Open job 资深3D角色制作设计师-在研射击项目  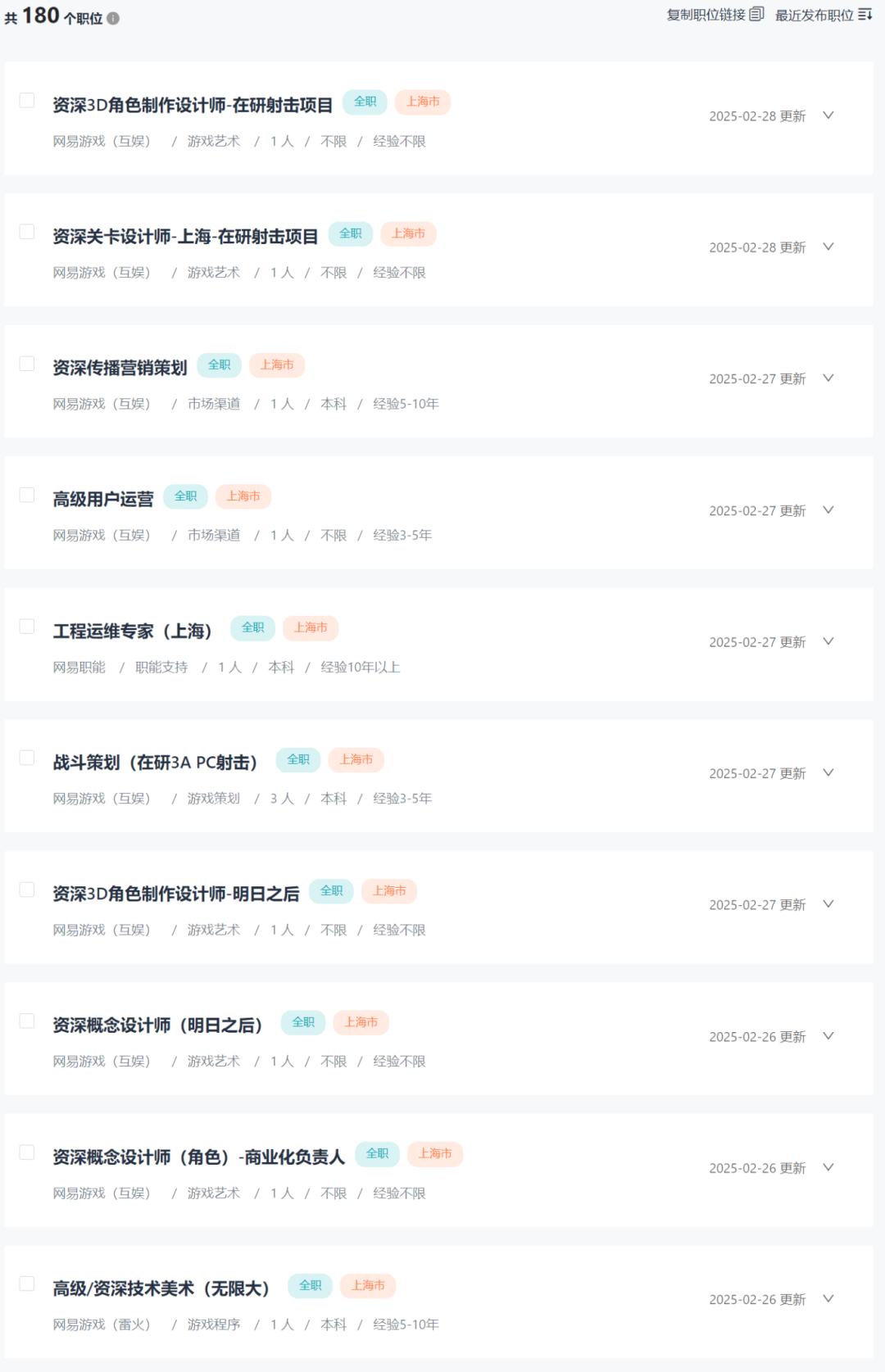(193, 105)
